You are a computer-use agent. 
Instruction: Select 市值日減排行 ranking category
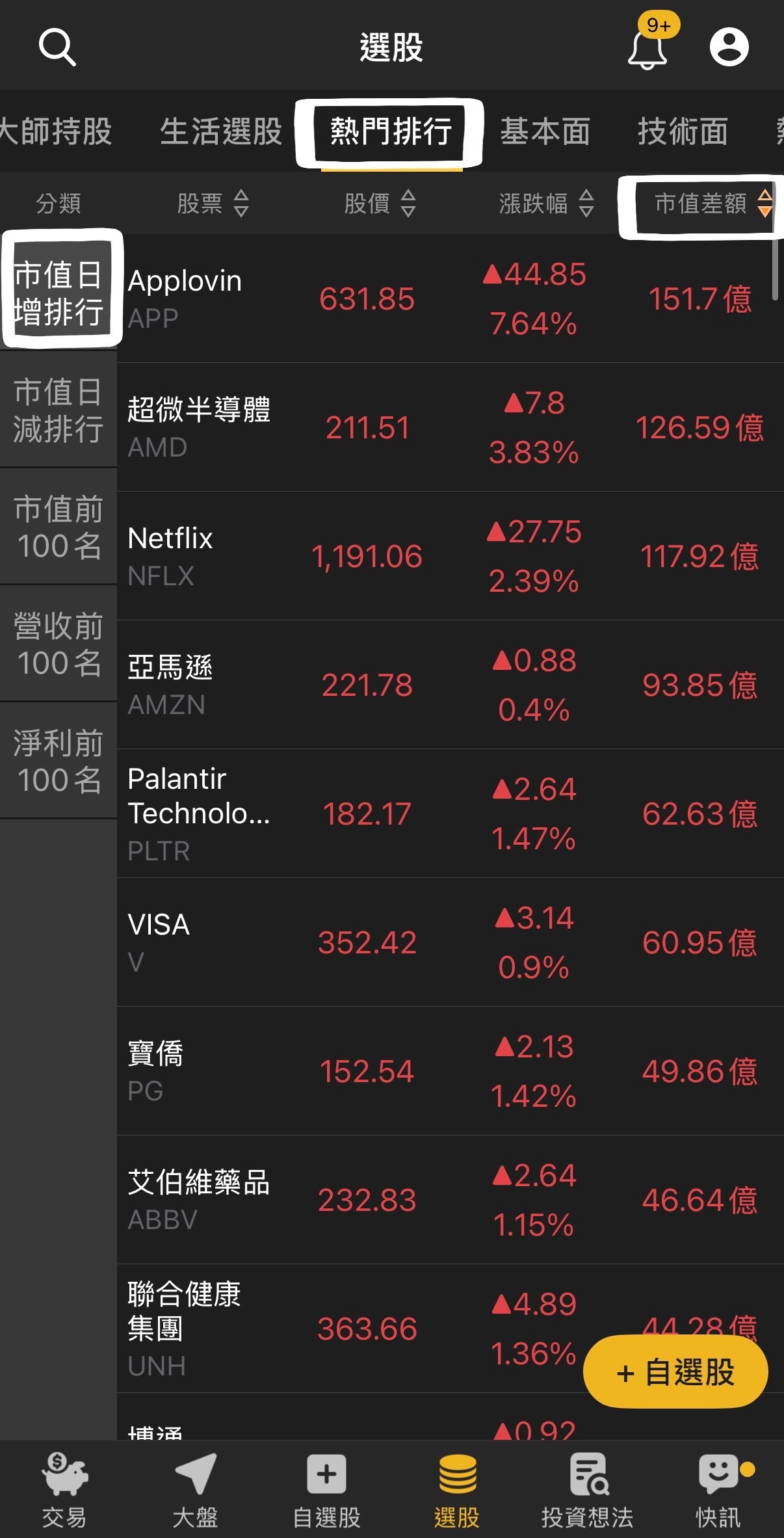[59, 410]
